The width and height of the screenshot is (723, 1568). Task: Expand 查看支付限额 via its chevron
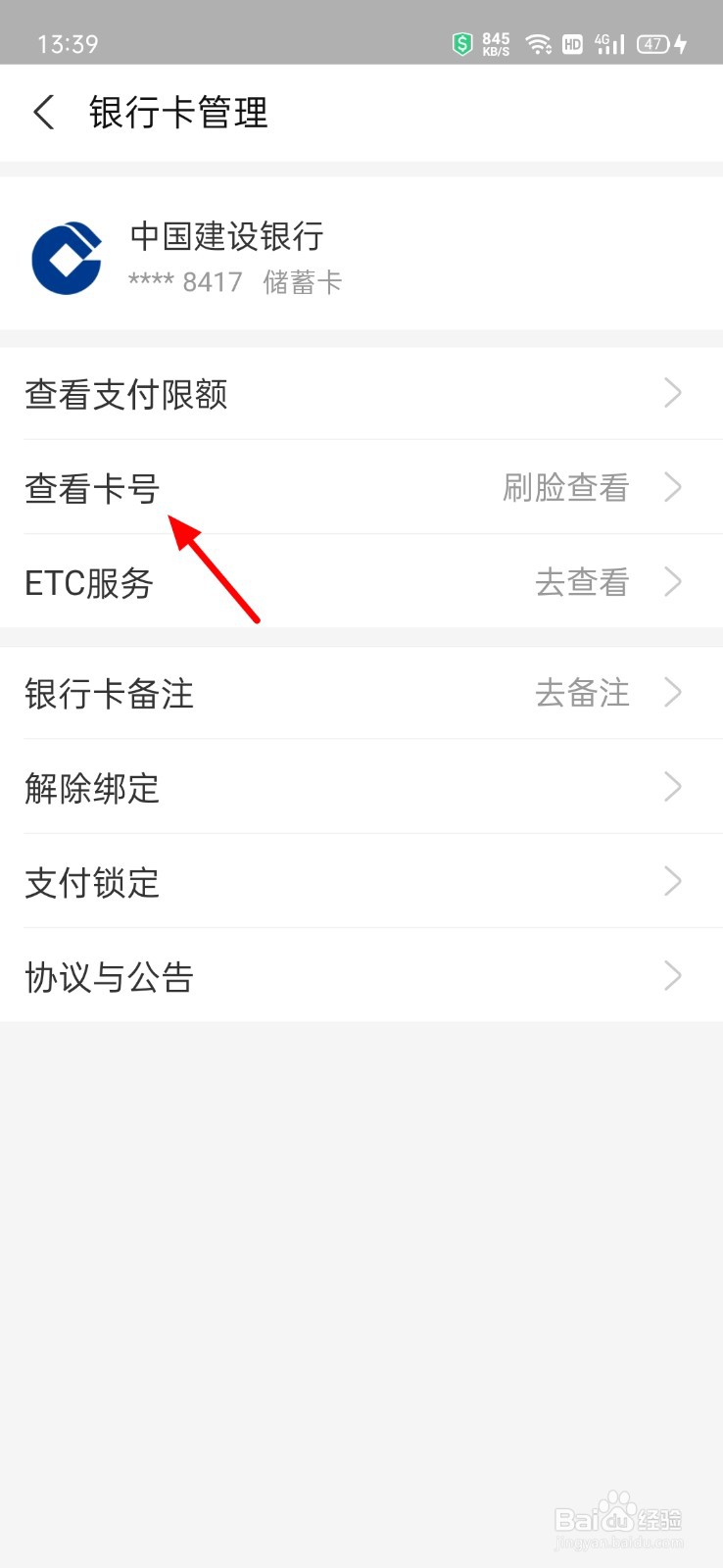coord(673,393)
